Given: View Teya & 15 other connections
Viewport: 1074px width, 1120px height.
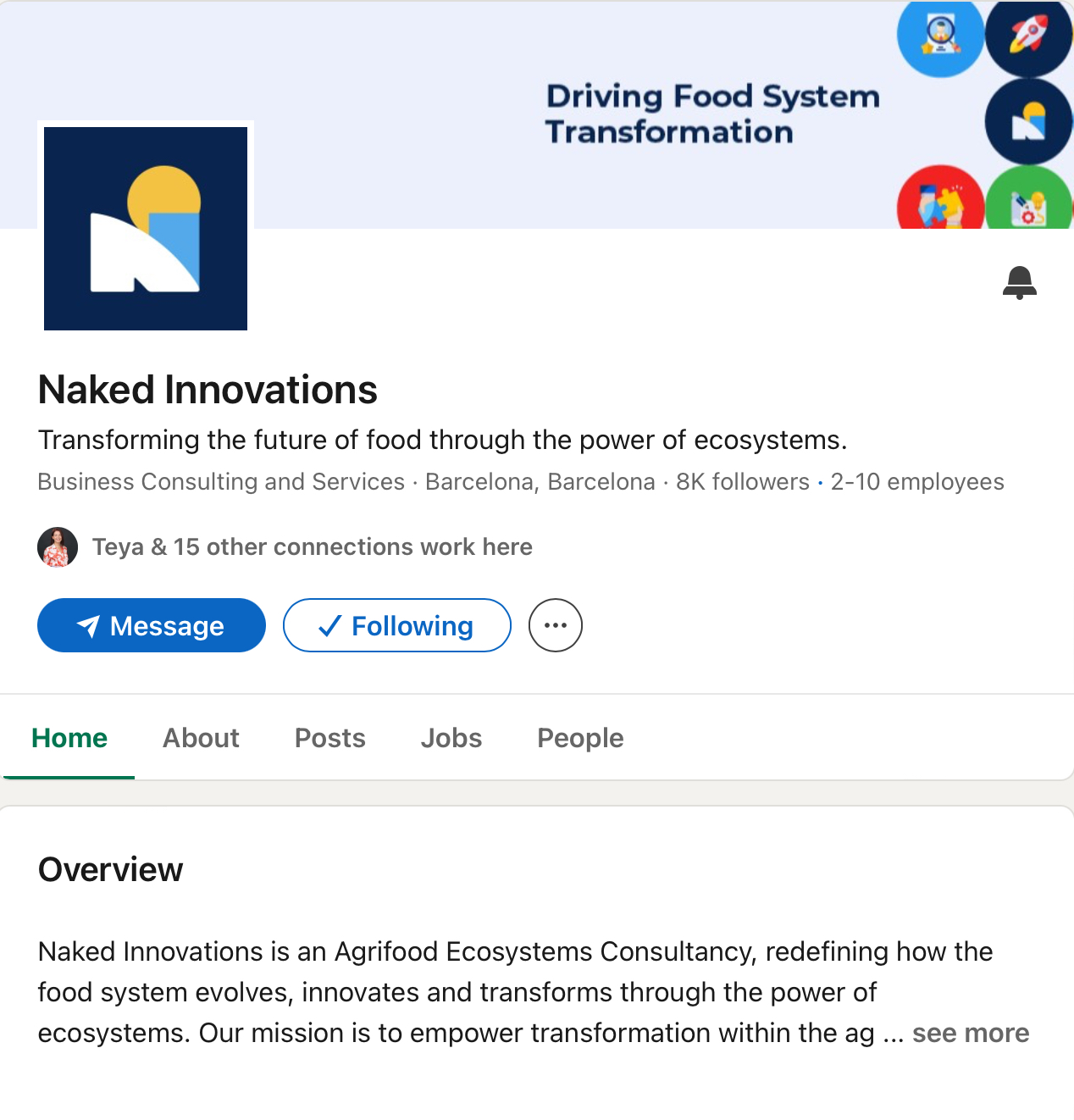Looking at the screenshot, I should [x=312, y=546].
